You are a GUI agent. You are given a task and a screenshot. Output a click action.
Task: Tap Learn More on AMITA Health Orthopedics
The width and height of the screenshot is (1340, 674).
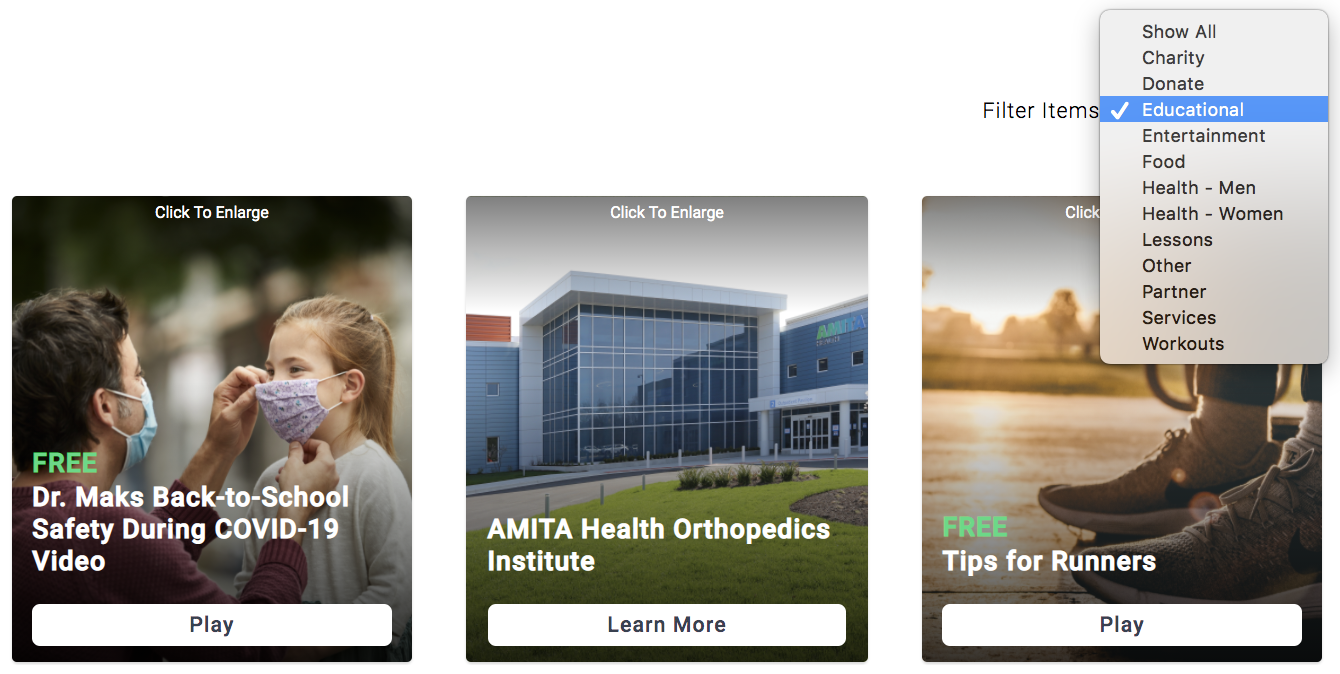(x=667, y=625)
